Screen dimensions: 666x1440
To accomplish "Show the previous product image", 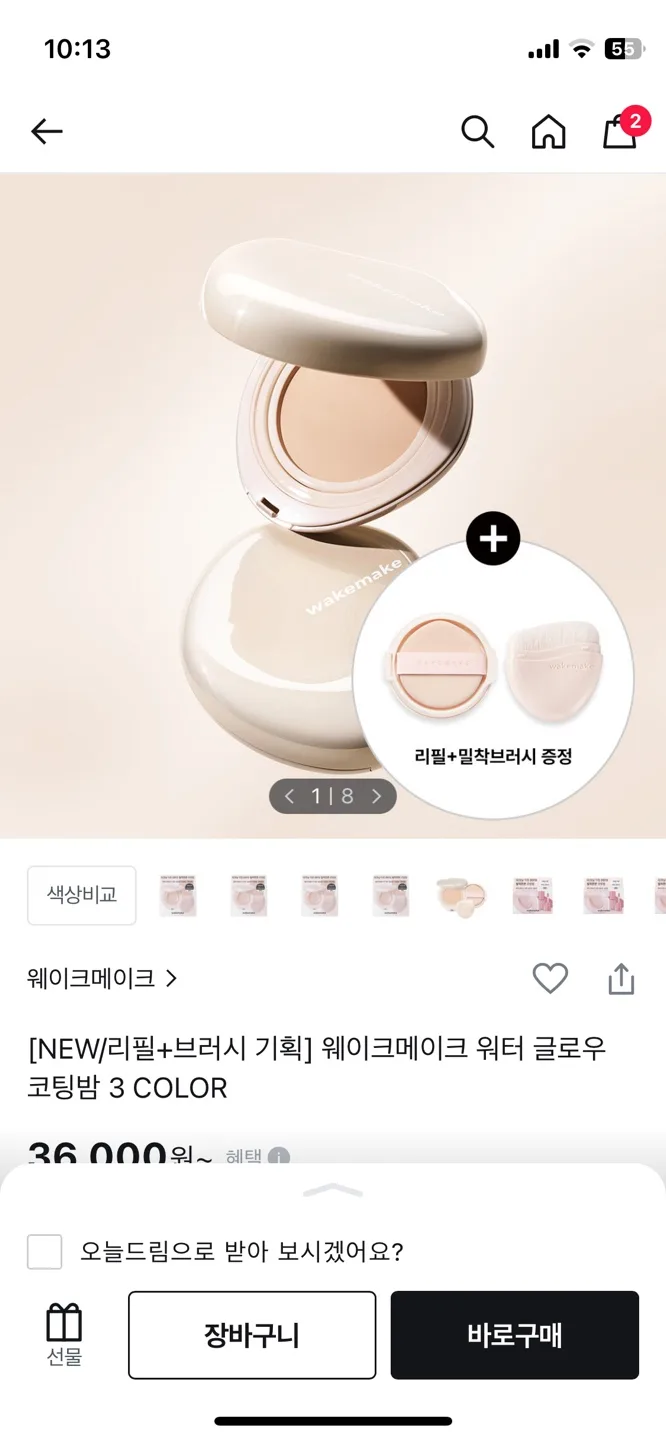I will point(290,796).
